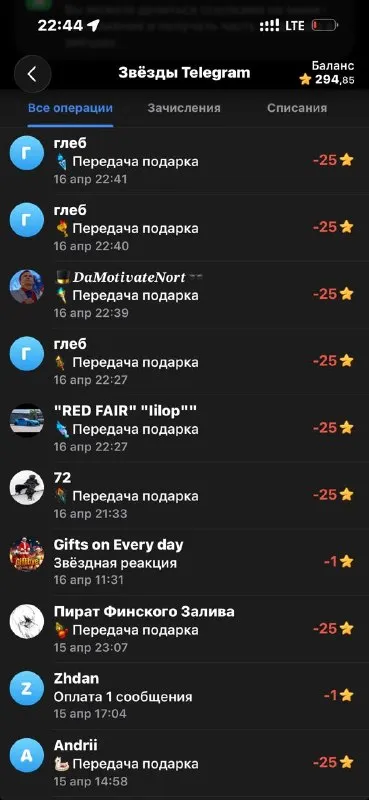The height and width of the screenshot is (800, 369).
Task: Select the Все операции tab
Action: click(x=70, y=108)
